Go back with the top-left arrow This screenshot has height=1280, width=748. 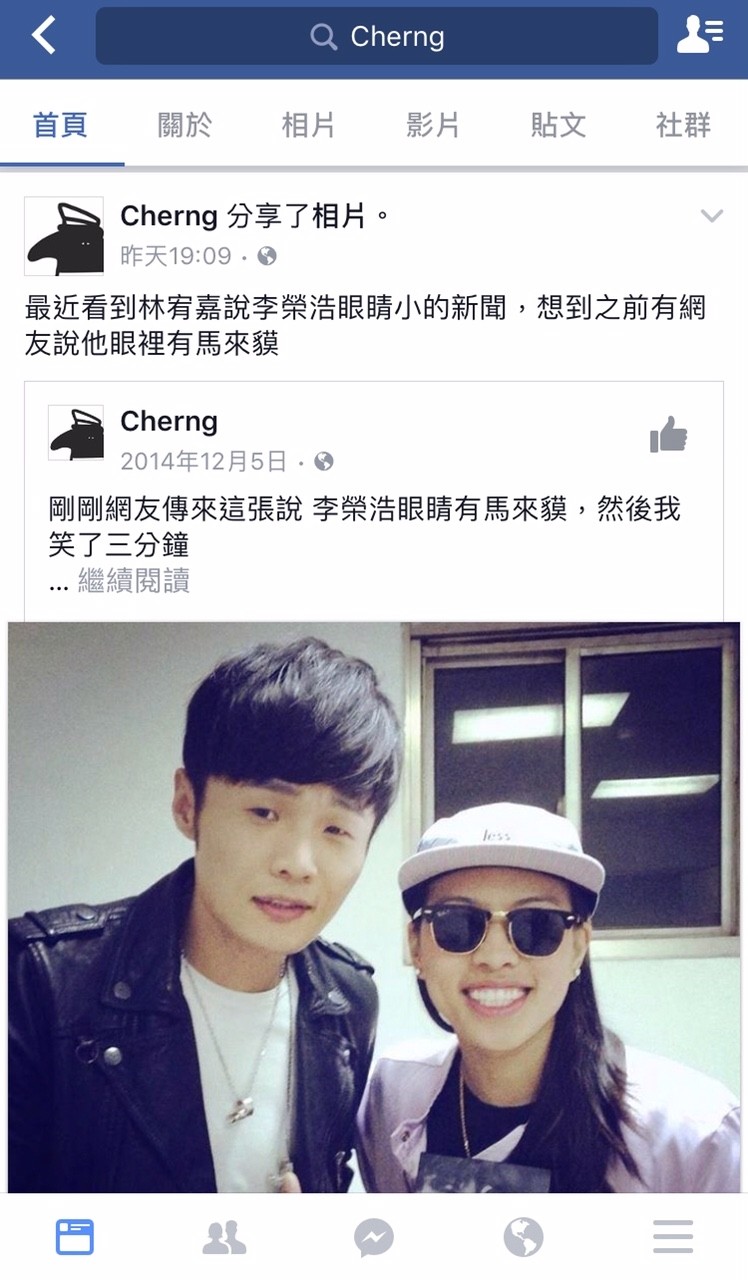pos(43,35)
